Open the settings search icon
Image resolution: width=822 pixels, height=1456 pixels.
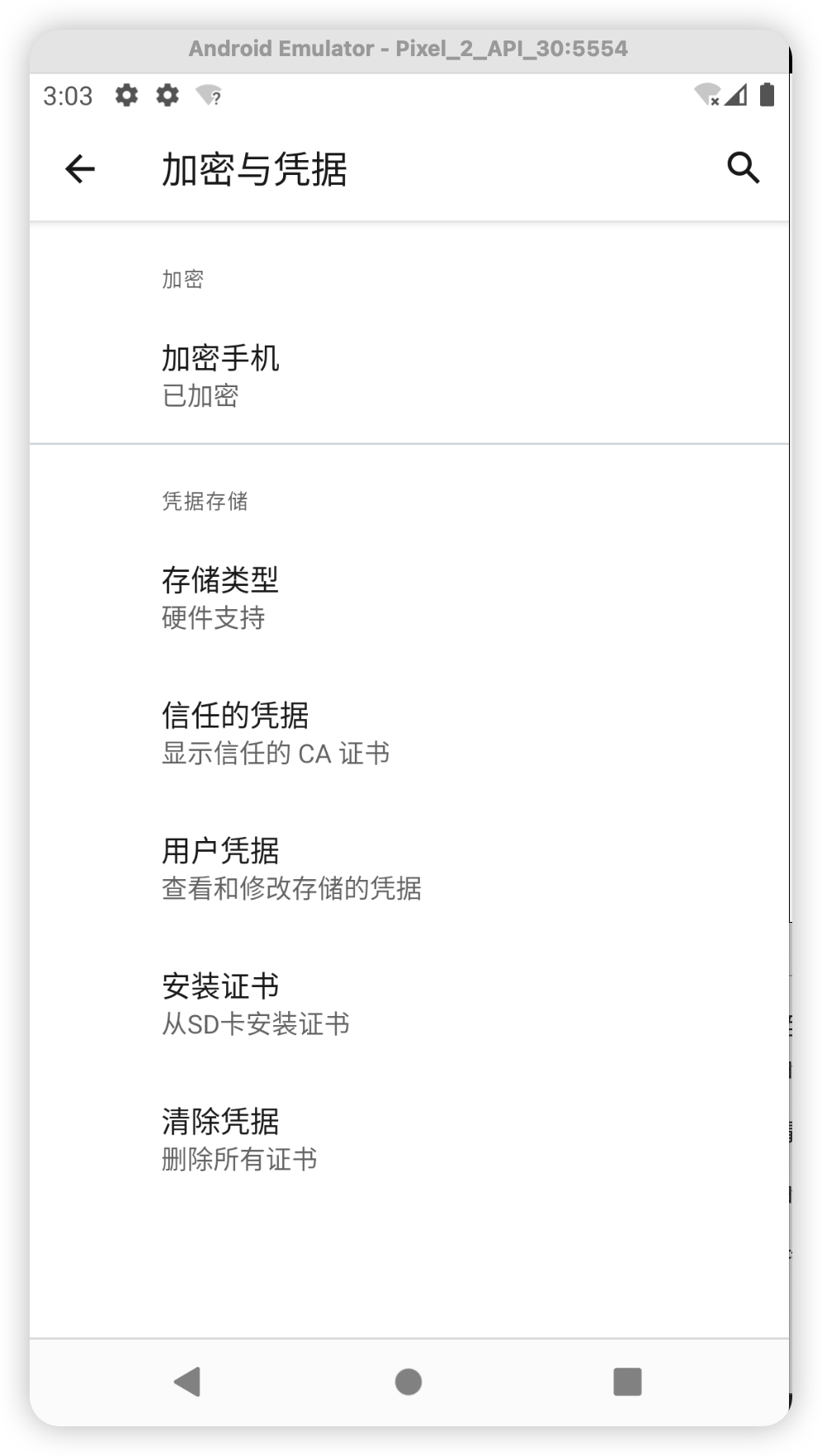[x=743, y=168]
